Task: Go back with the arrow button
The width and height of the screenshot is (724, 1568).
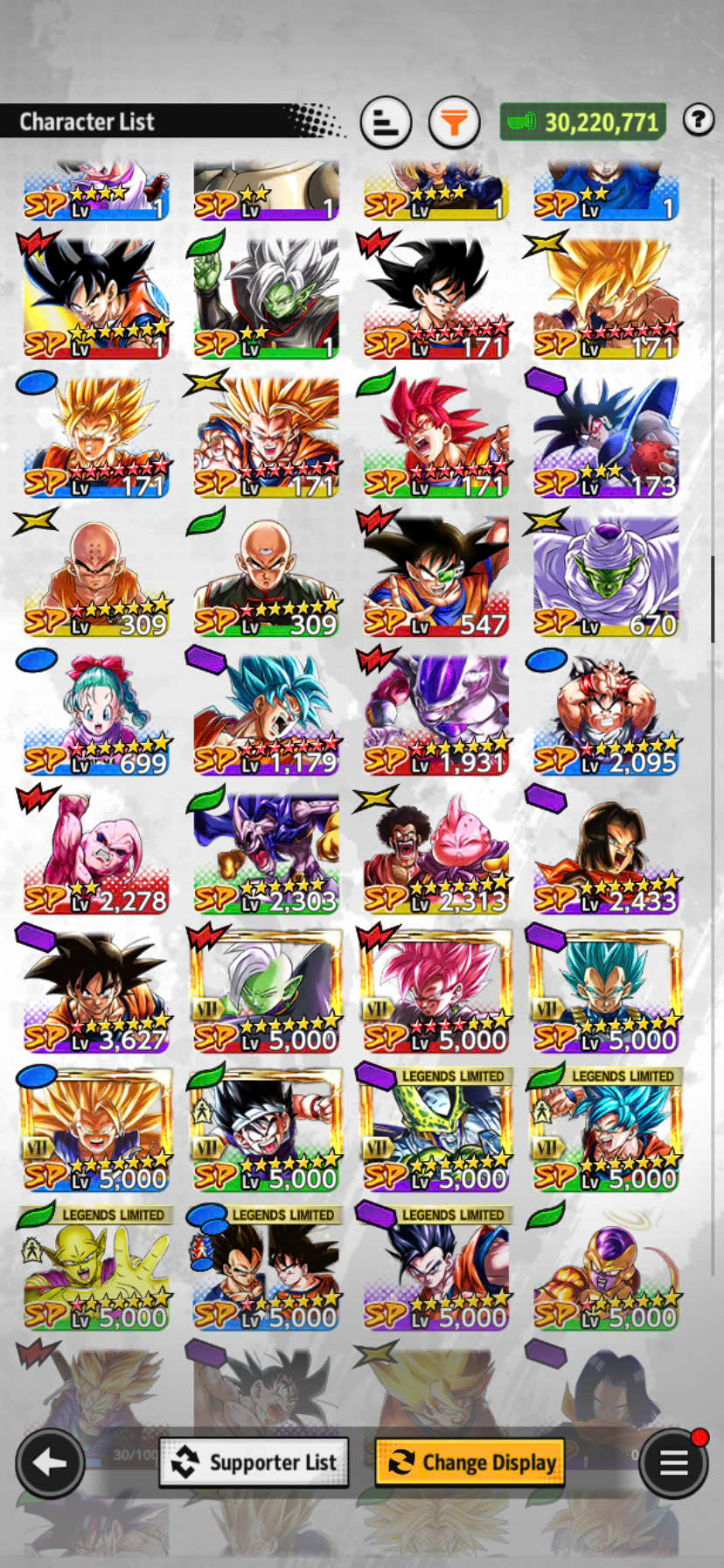Action: tap(50, 1462)
